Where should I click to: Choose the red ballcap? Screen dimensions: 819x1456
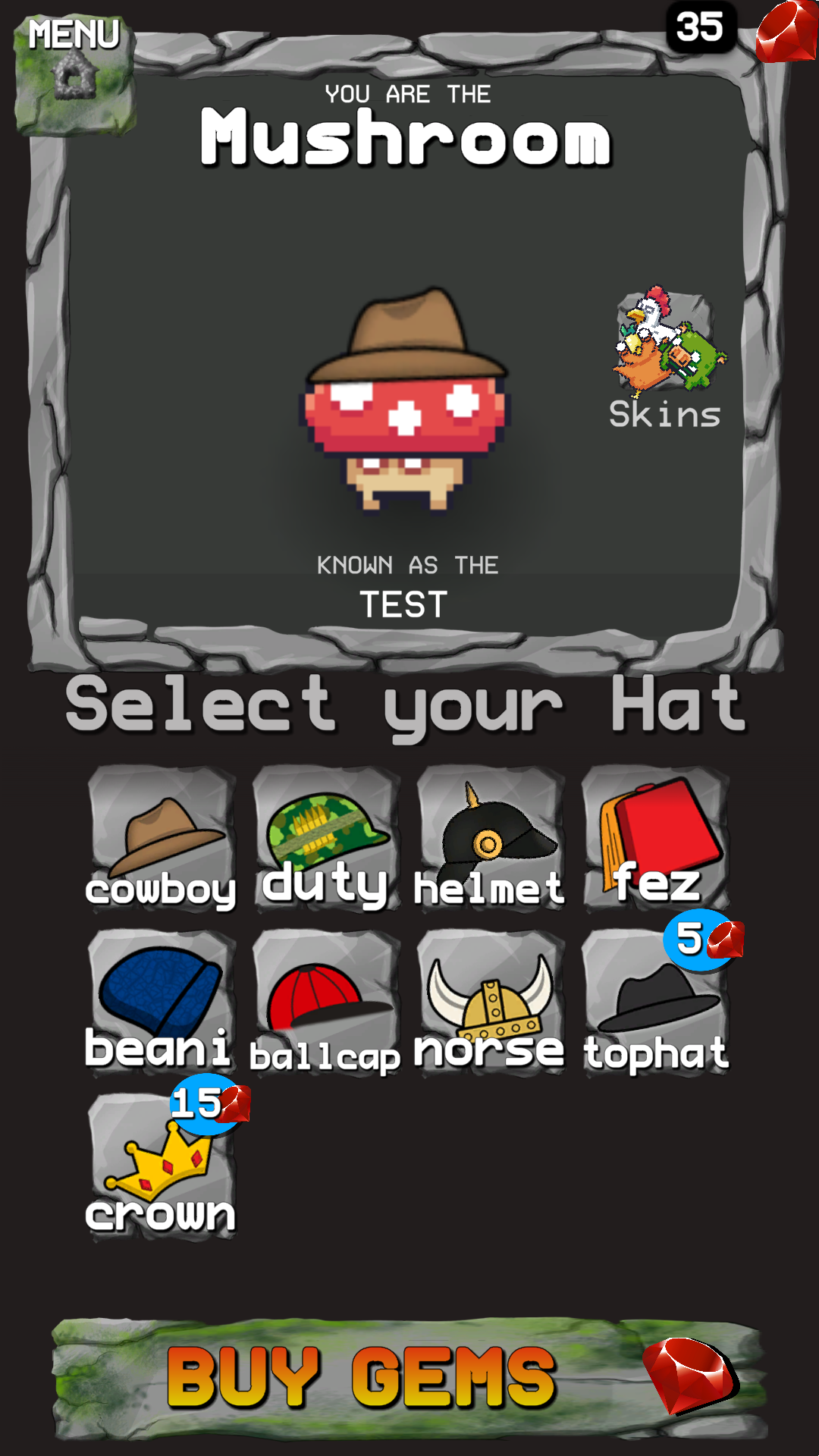point(325,1003)
